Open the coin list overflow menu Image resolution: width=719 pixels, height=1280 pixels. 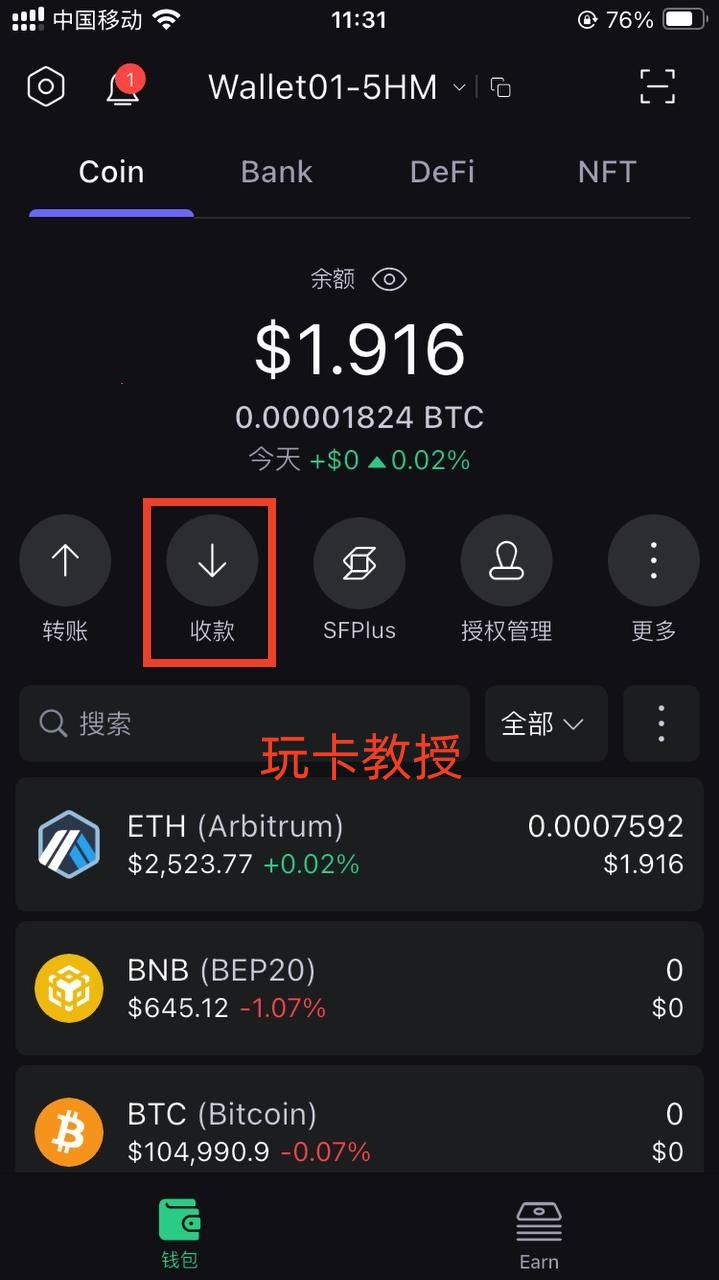point(661,723)
